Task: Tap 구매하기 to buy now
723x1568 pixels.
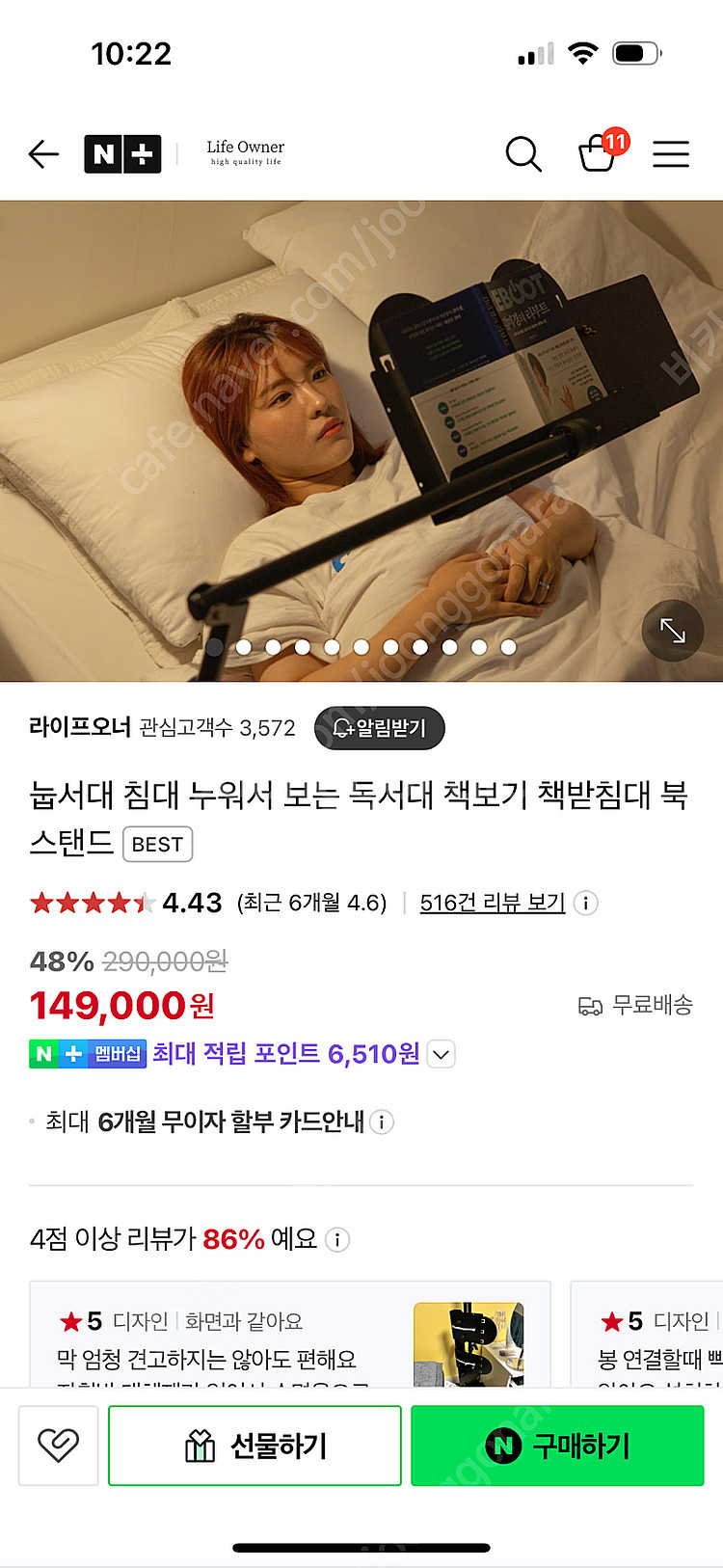Action: click(557, 1445)
